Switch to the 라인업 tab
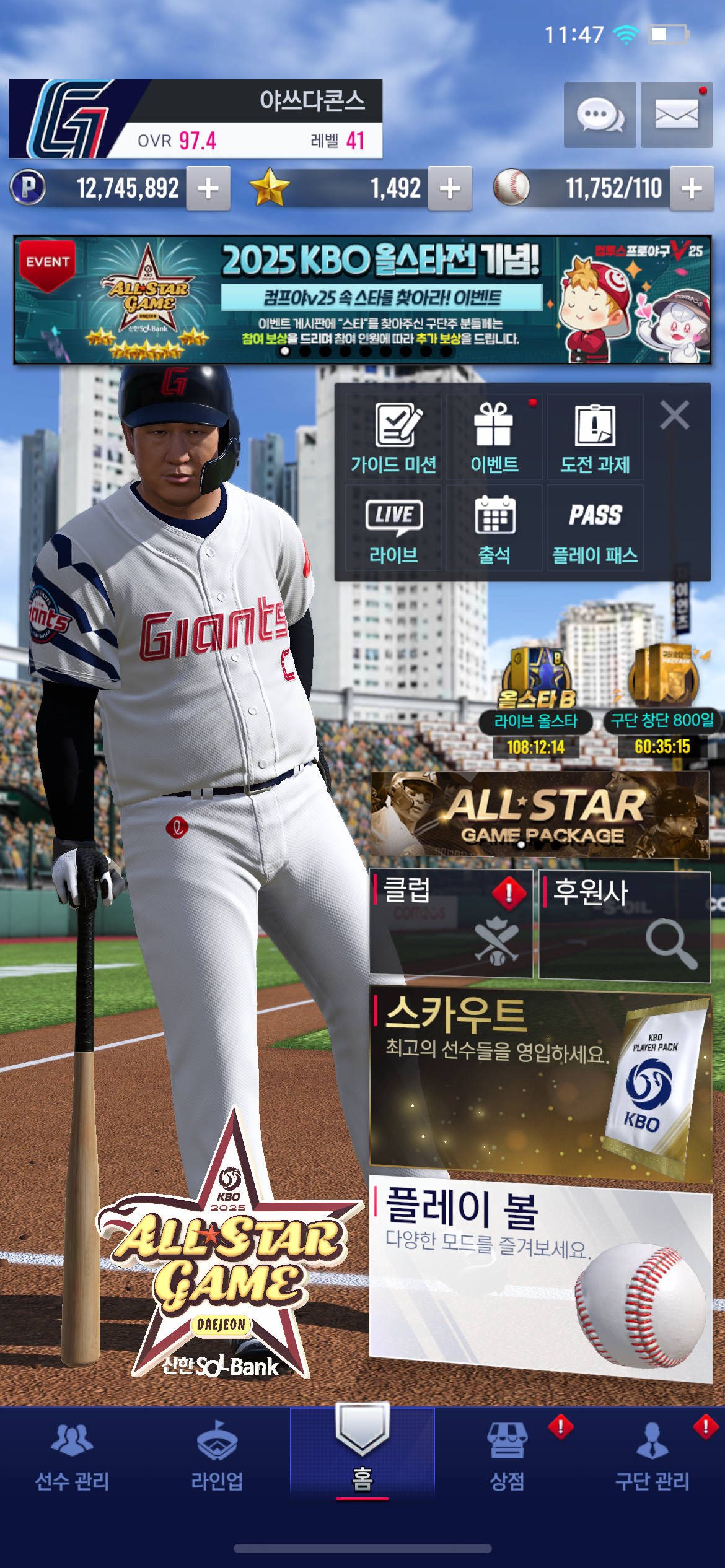This screenshot has width=725, height=1568. pyautogui.click(x=217, y=1454)
